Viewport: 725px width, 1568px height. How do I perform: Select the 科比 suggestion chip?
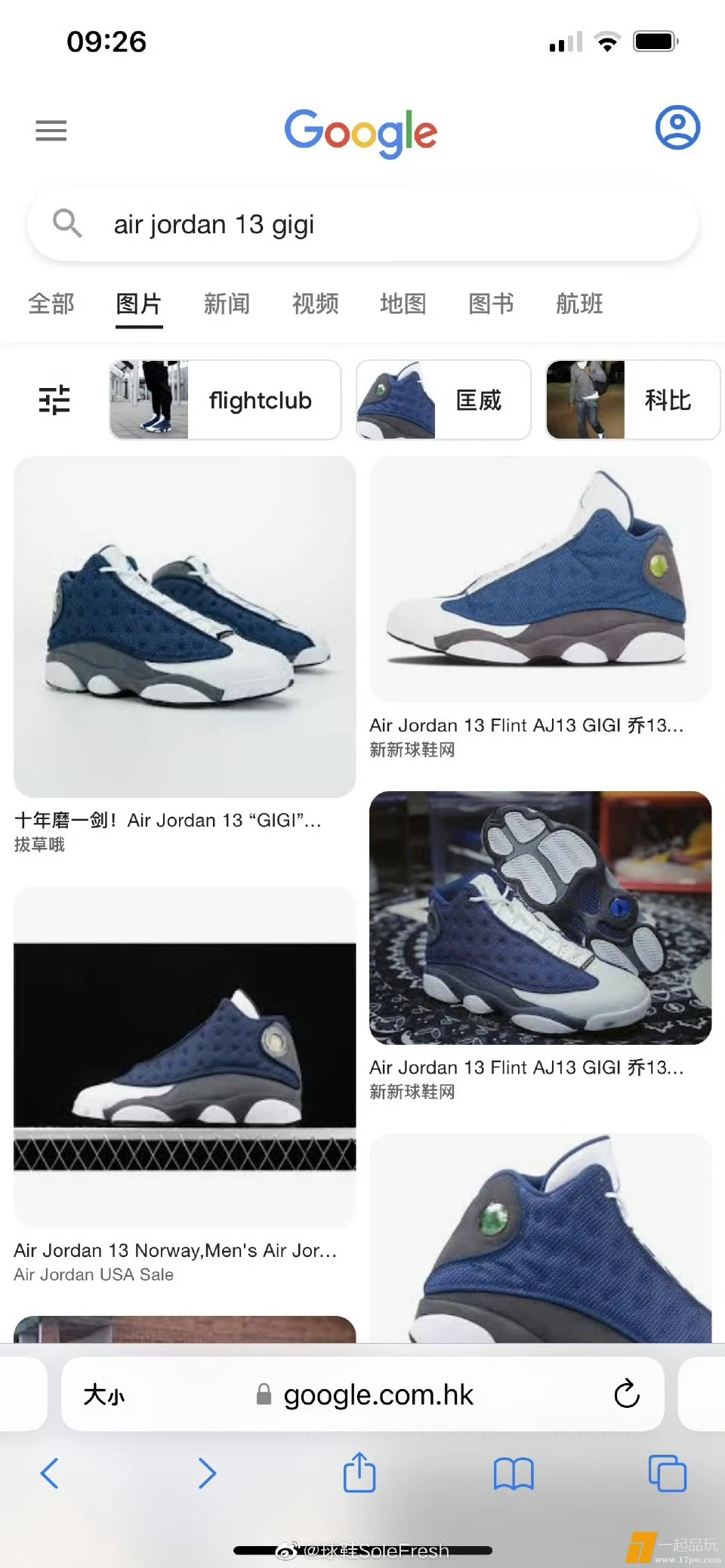click(x=633, y=400)
